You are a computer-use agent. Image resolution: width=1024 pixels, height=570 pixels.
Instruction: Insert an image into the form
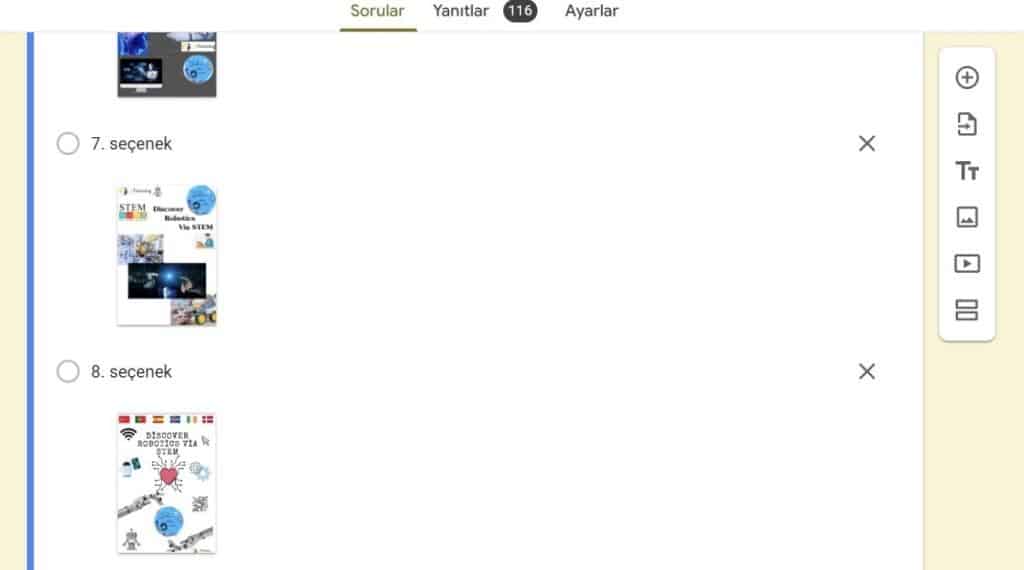pyautogui.click(x=967, y=217)
